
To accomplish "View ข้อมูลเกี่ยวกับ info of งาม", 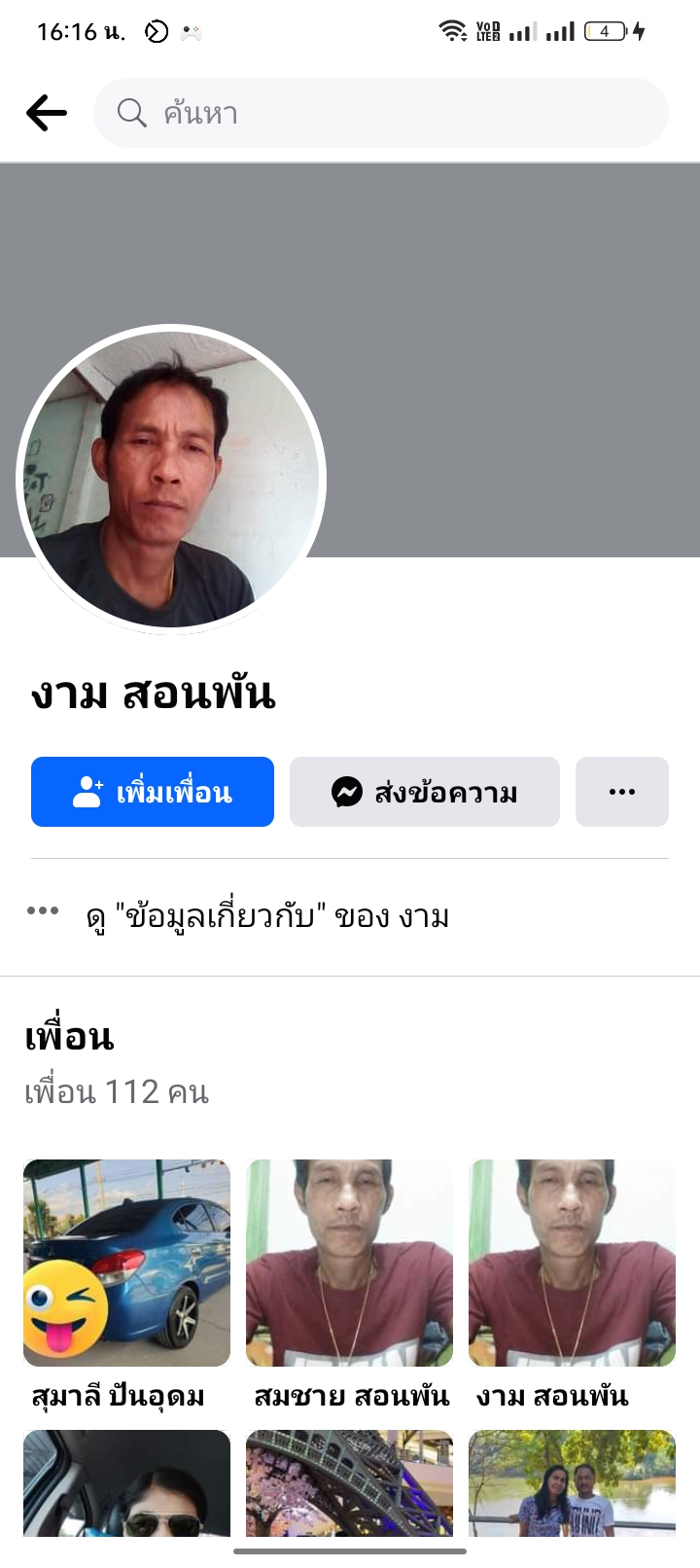I will [267, 916].
